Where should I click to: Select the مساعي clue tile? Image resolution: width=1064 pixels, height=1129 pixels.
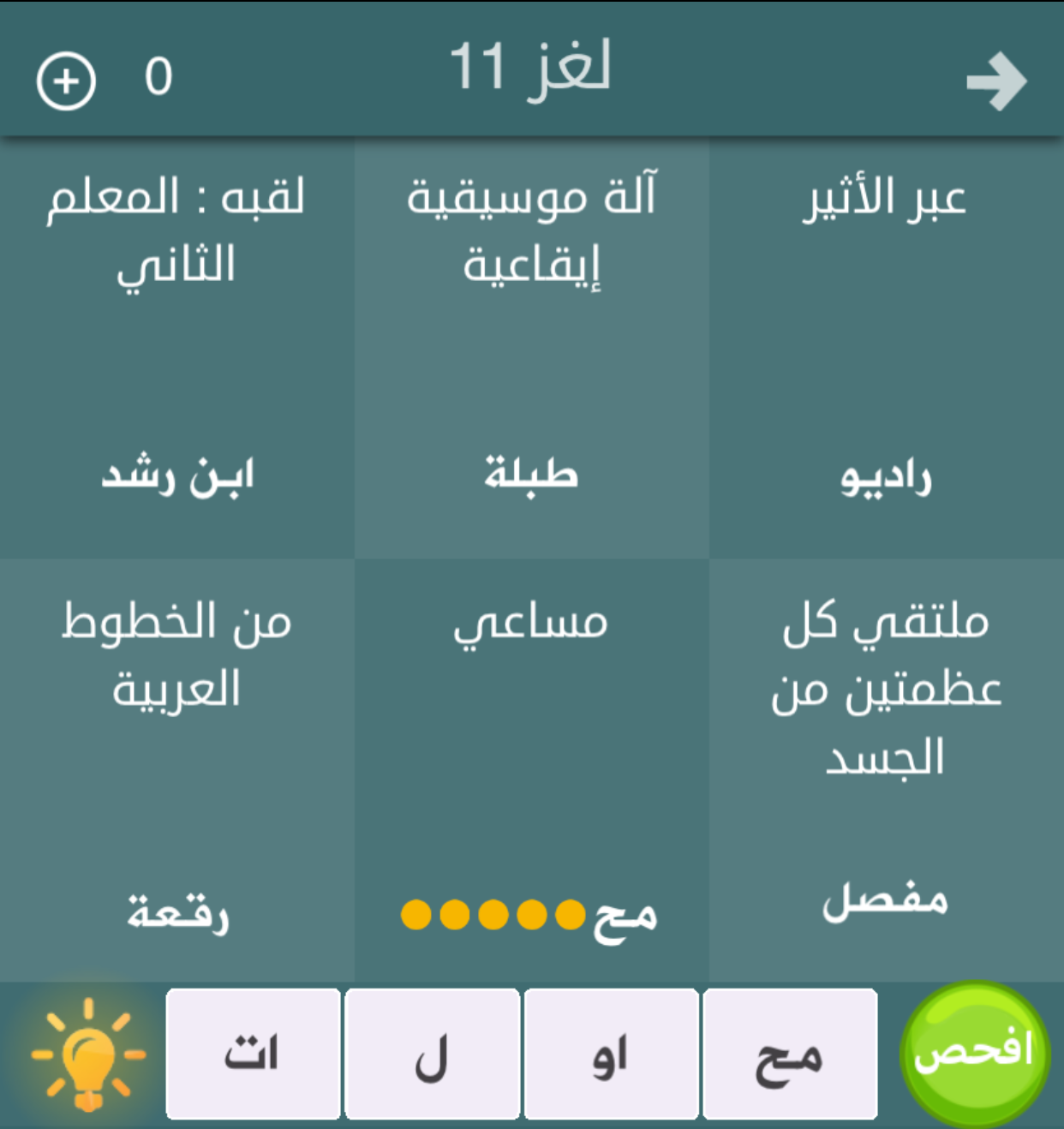click(531, 769)
